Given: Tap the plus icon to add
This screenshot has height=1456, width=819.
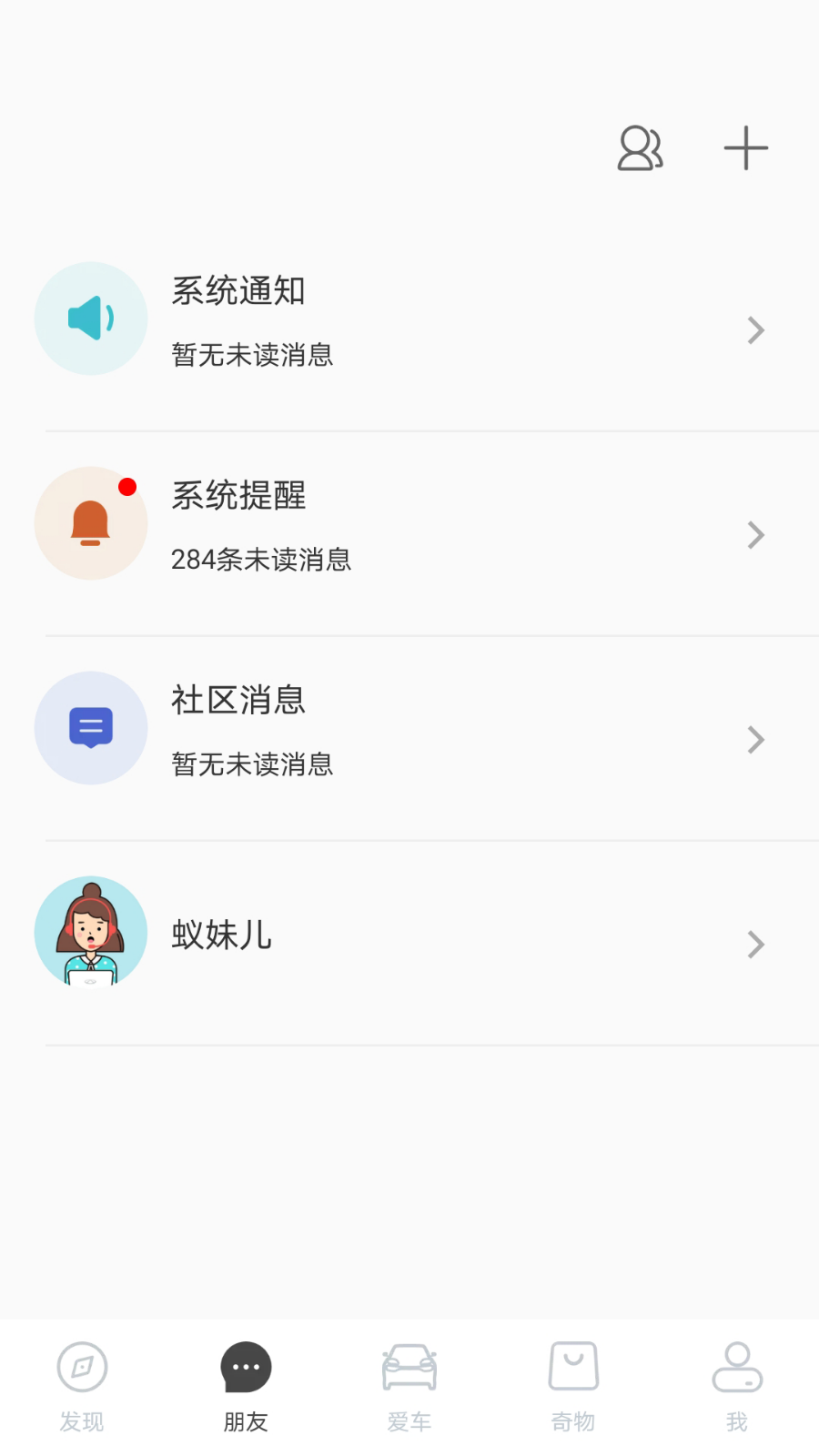Looking at the screenshot, I should (x=745, y=148).
